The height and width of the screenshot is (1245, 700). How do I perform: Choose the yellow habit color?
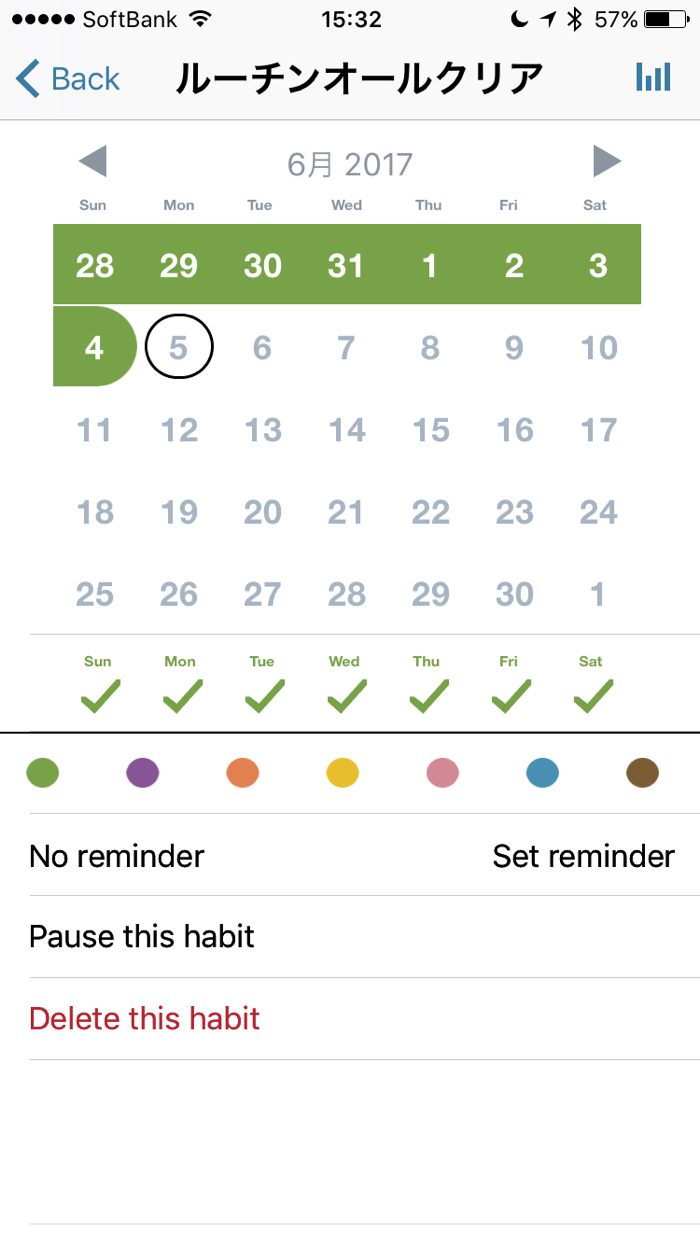coord(343,773)
